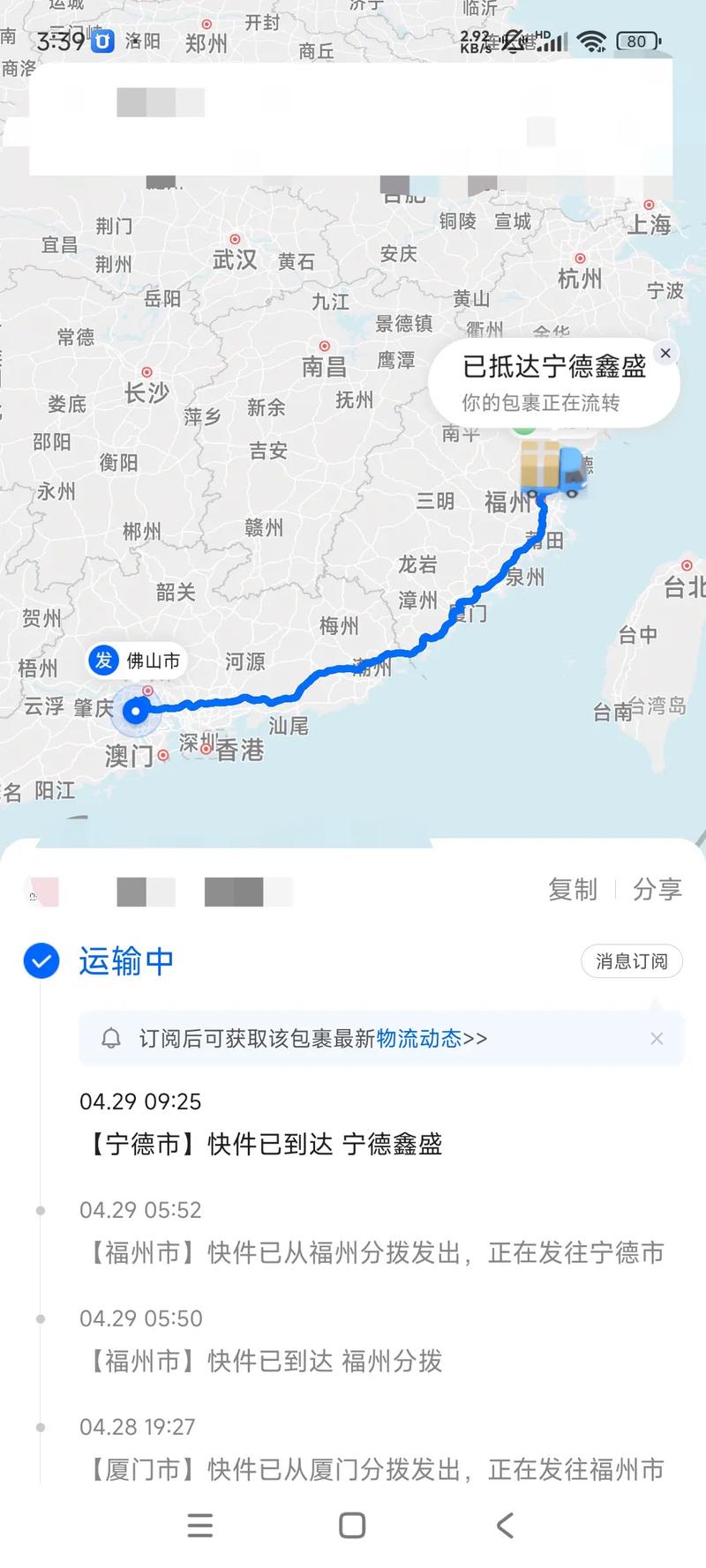Select the 佛山市 origin marker with 发 badge
This screenshot has width=706, height=1568.
pos(137,661)
